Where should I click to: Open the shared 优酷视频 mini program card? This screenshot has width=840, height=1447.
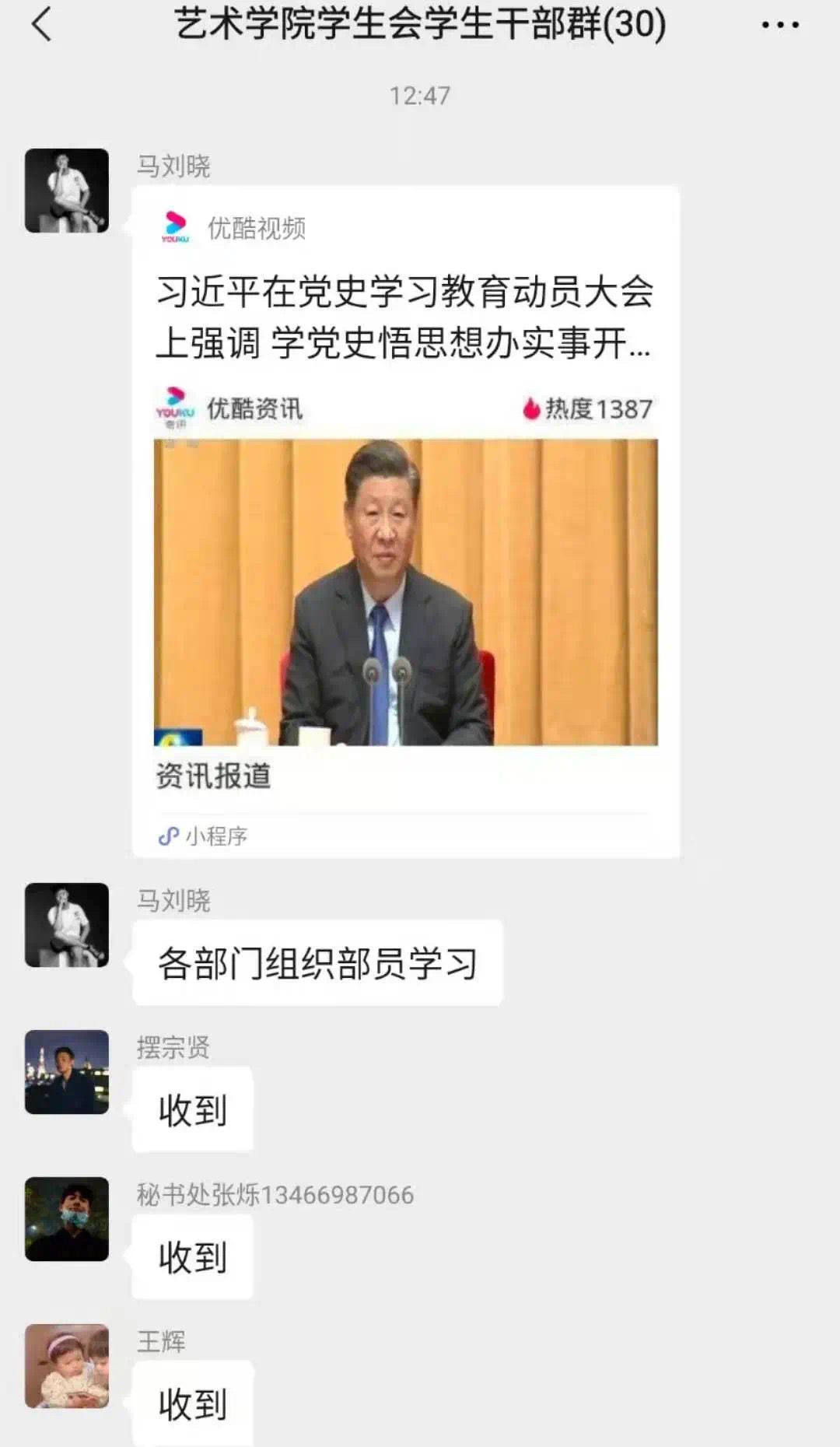(x=405, y=521)
